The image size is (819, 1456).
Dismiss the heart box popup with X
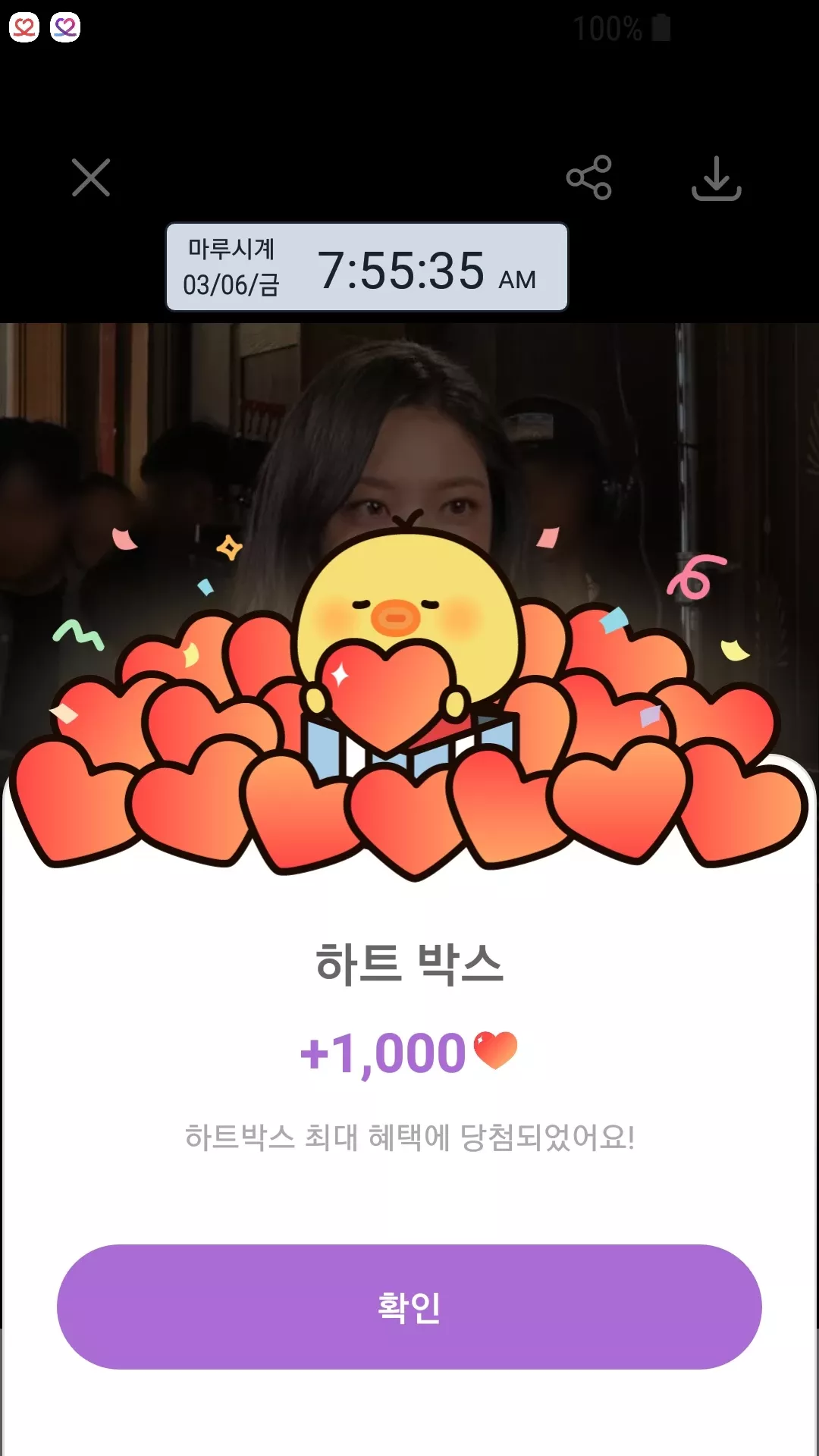(x=90, y=178)
